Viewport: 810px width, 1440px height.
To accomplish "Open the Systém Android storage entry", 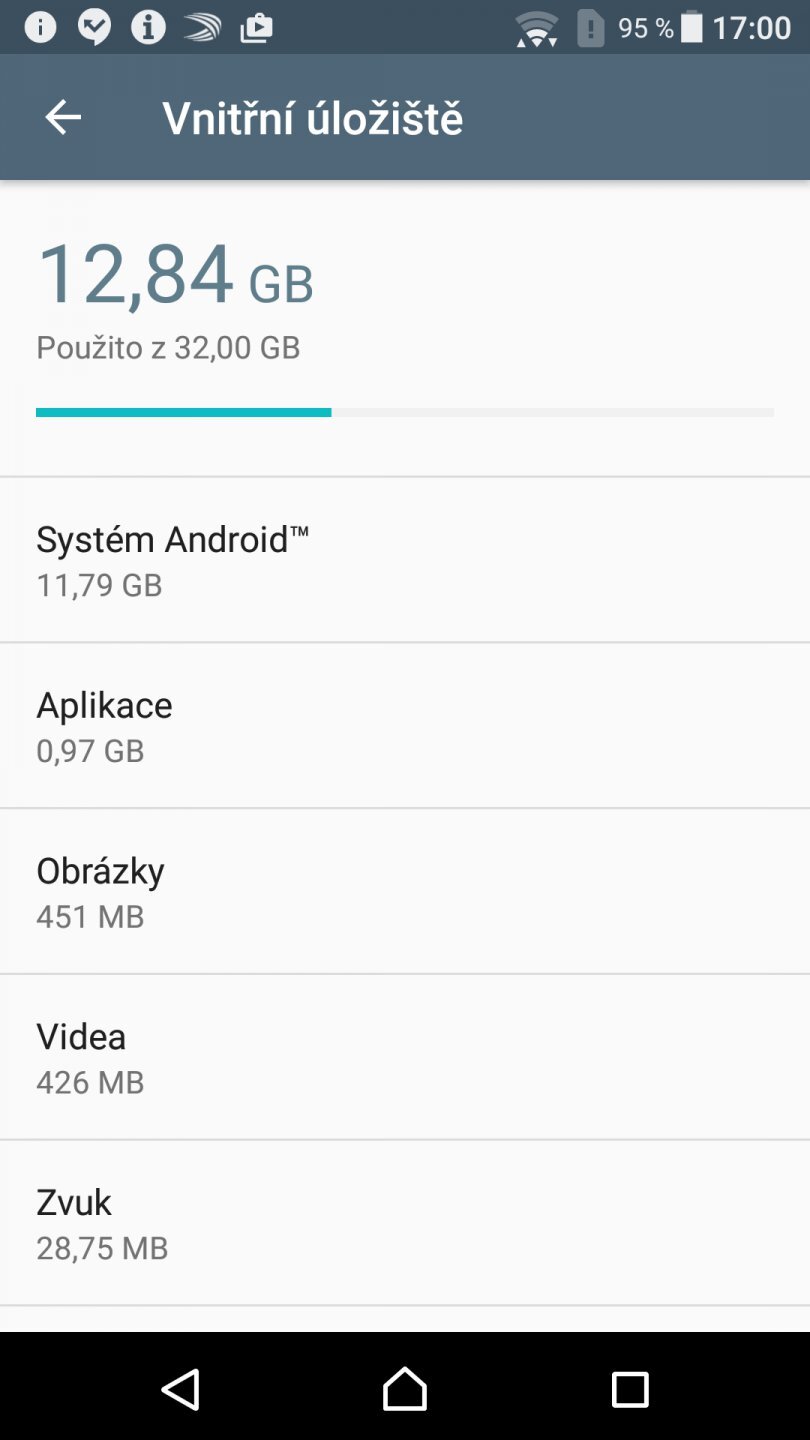I will point(405,558).
